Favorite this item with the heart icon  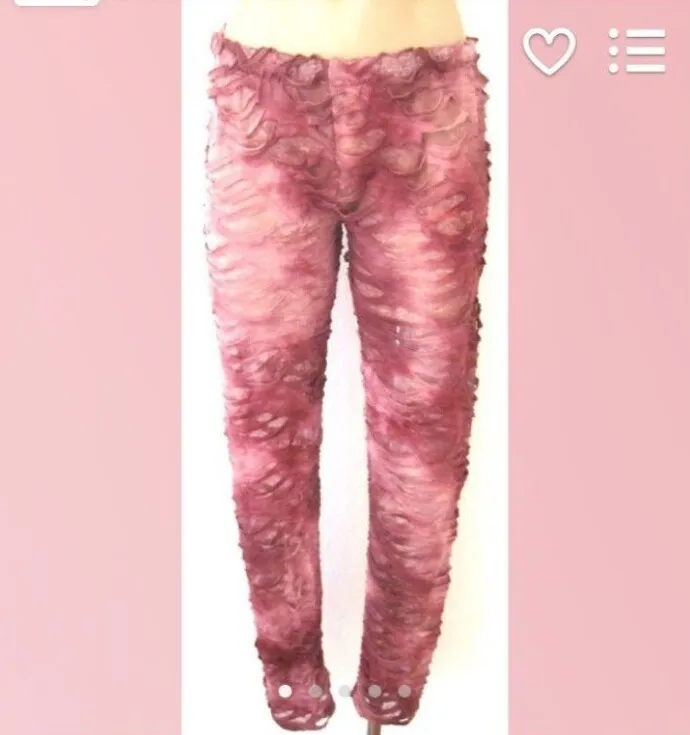549,50
